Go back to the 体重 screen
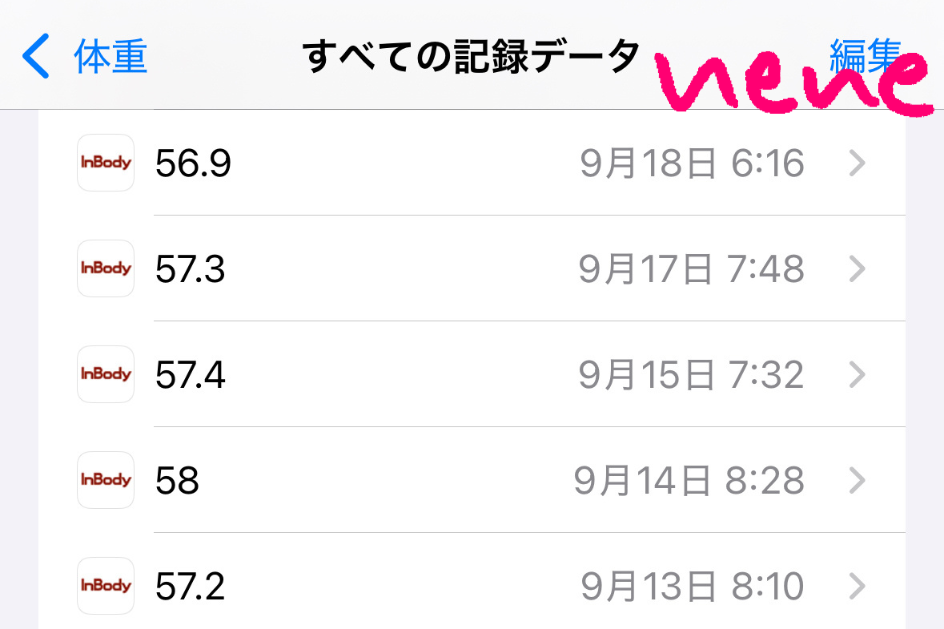The image size is (944, 629). pyautogui.click(x=85, y=57)
